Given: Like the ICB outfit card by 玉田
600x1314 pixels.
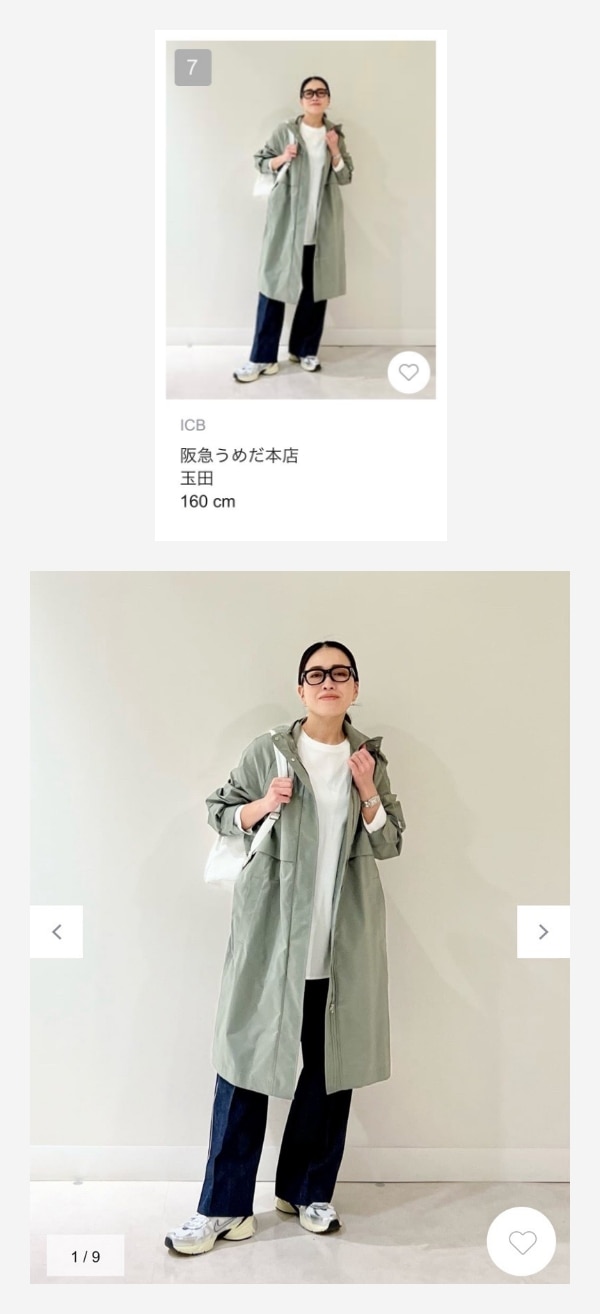Looking at the screenshot, I should pyautogui.click(x=408, y=372).
